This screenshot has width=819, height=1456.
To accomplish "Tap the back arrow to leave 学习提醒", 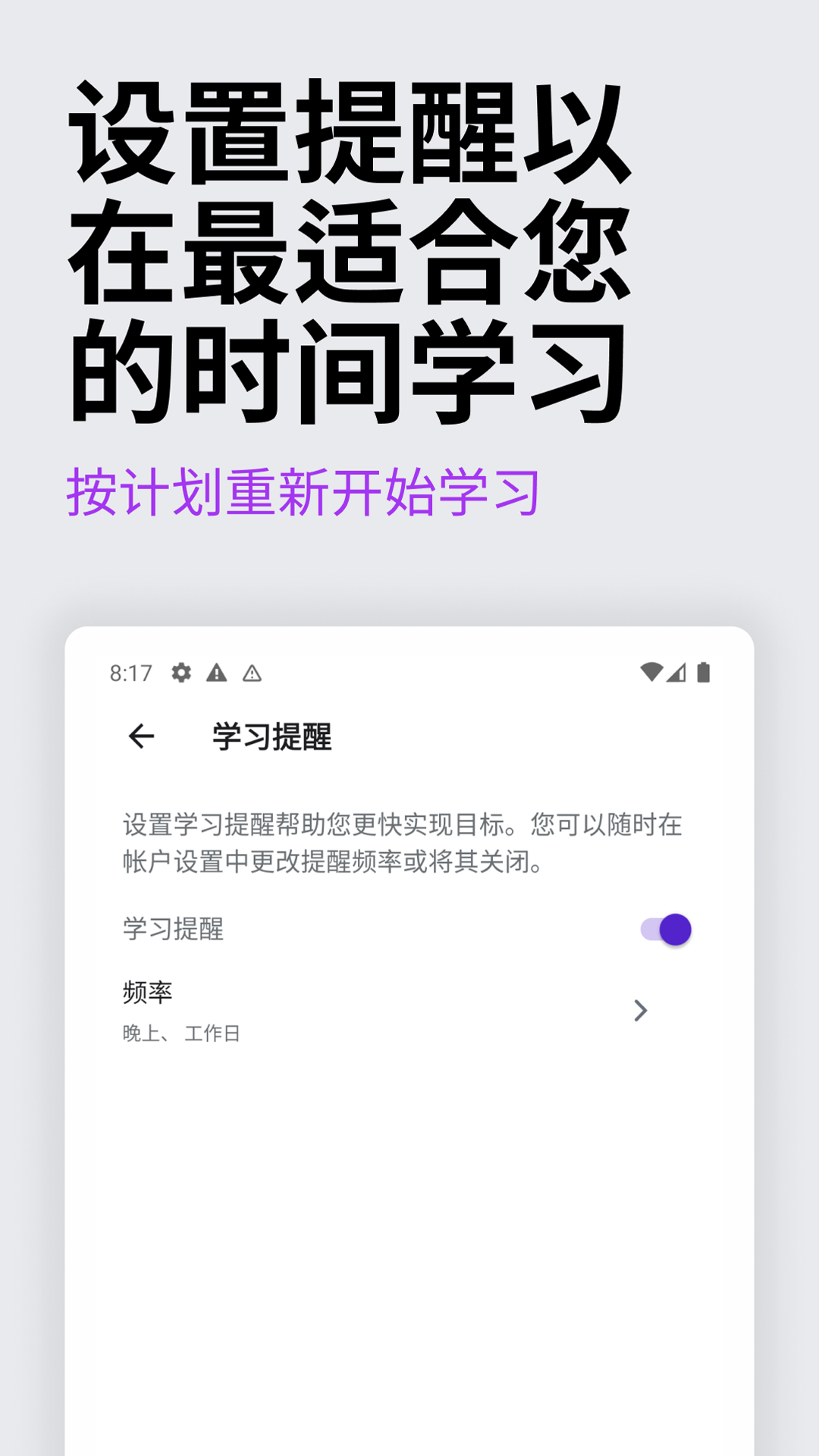I will [142, 735].
